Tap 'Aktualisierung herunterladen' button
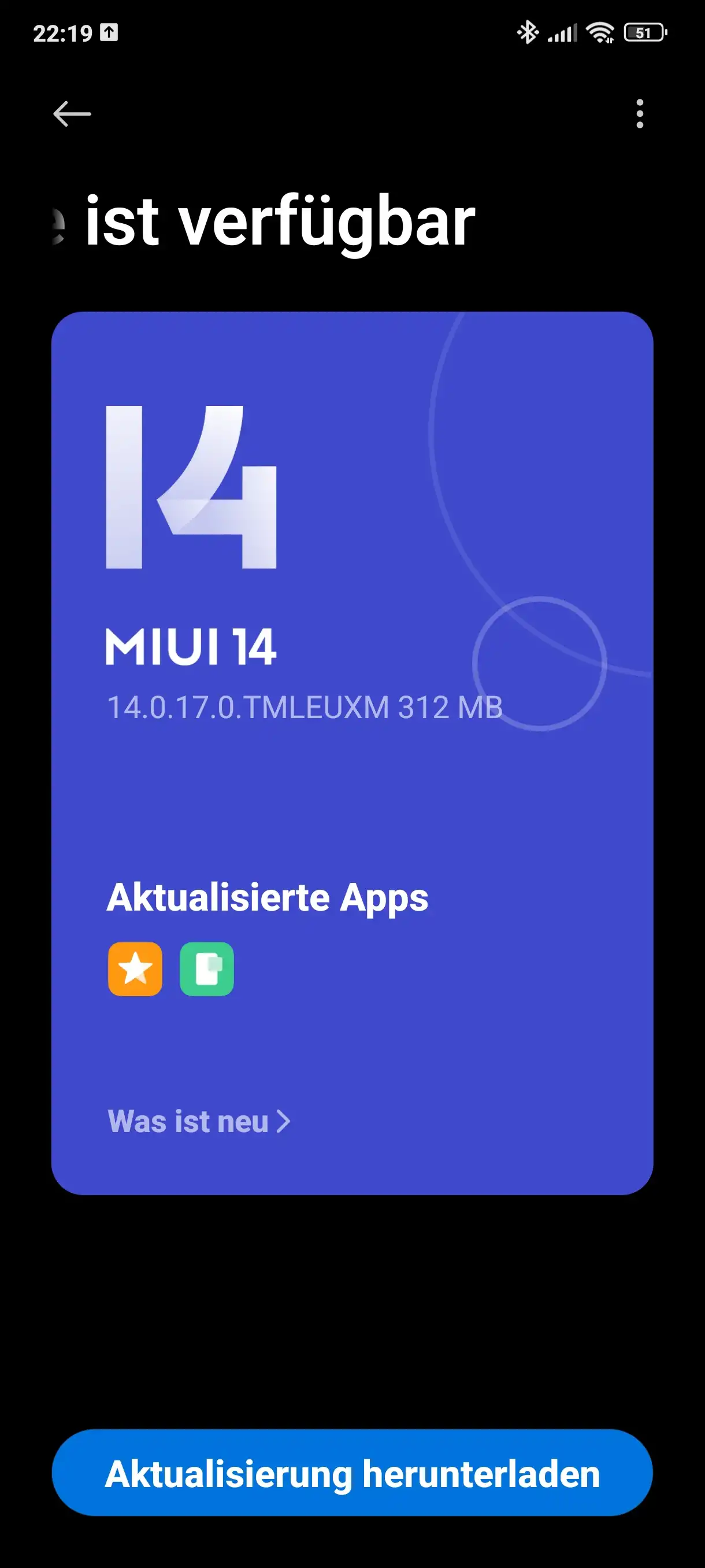The image size is (705, 1568). [x=352, y=1473]
